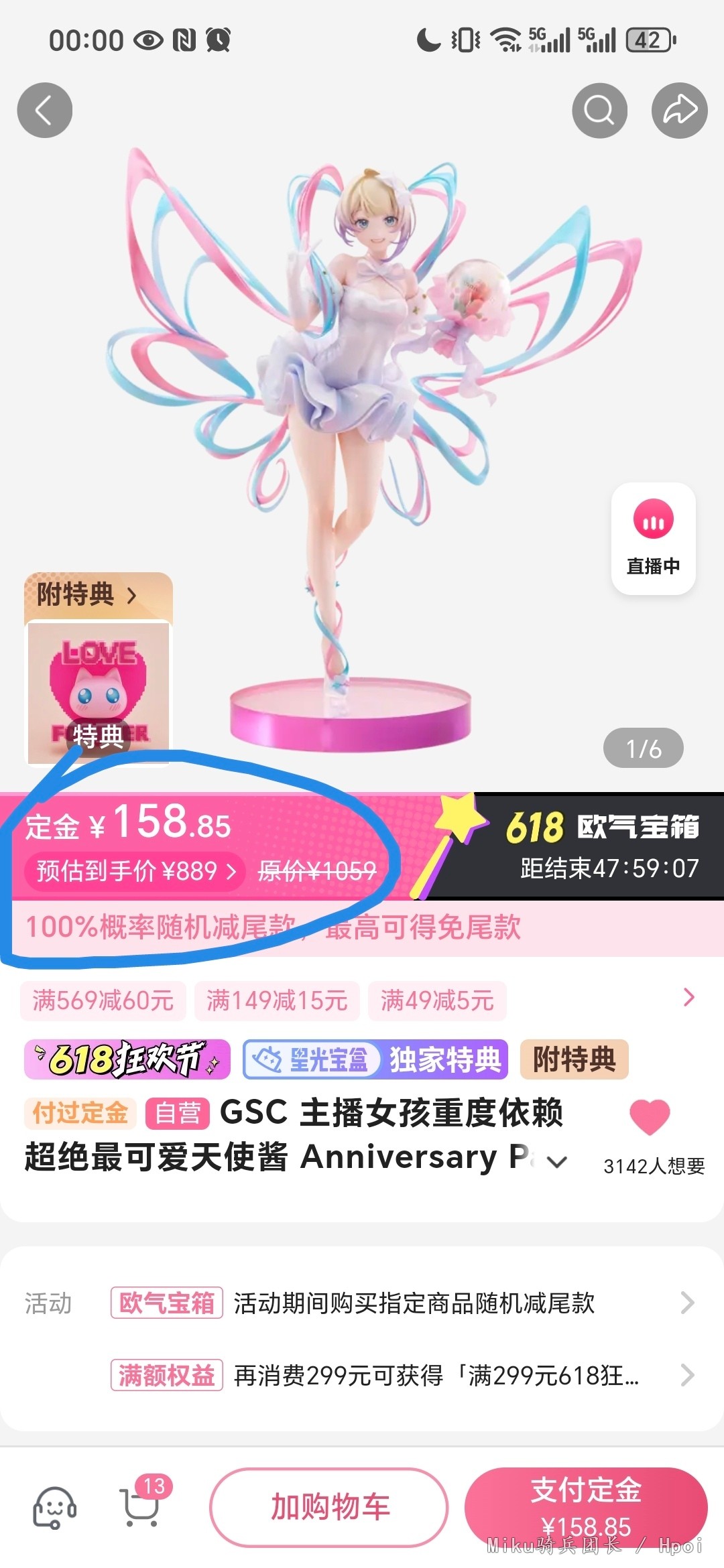This screenshot has width=724, height=1568.
Task: Open the 欧气宝箱 activity details
Action: coord(402,1303)
